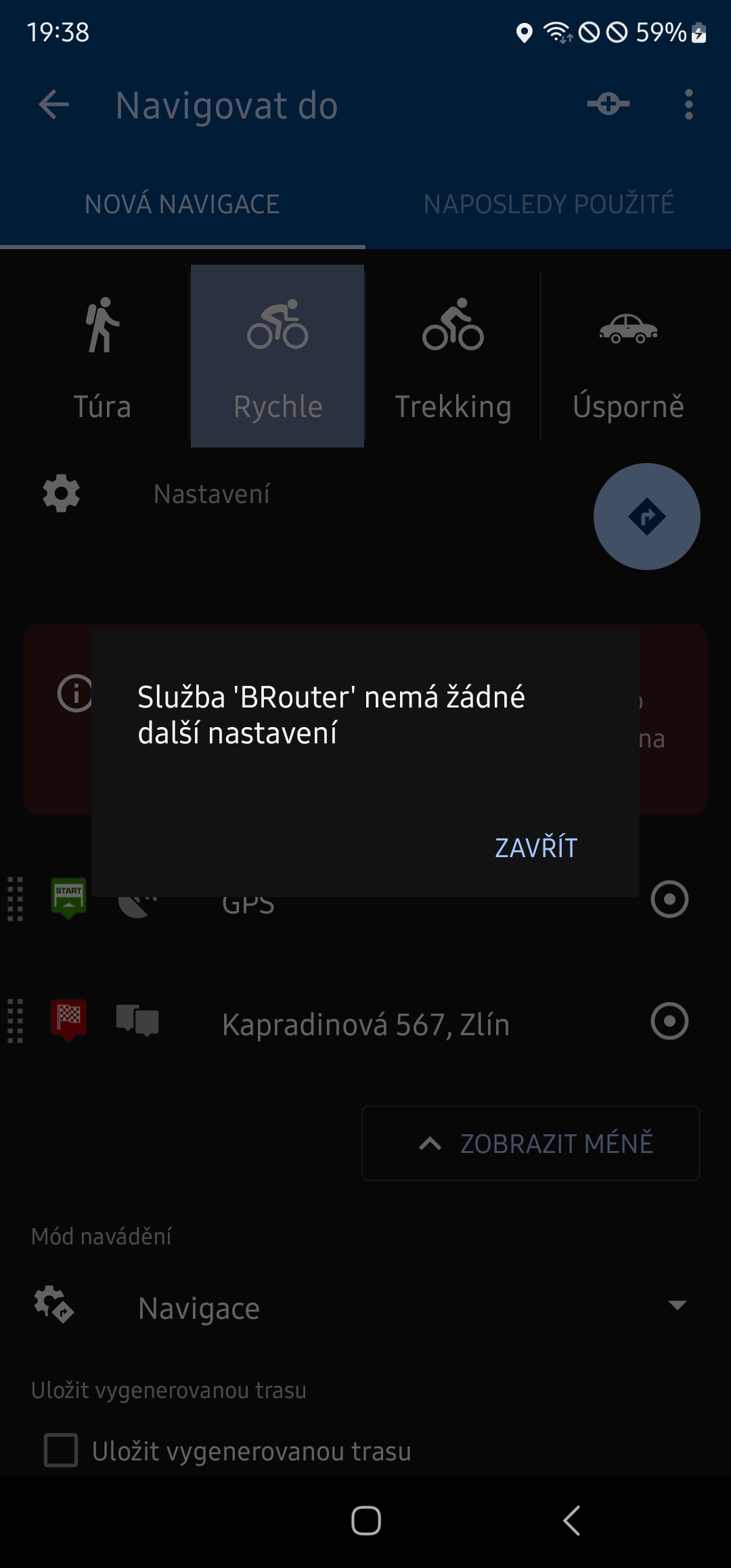Open Nastavení routing settings

tap(211, 494)
